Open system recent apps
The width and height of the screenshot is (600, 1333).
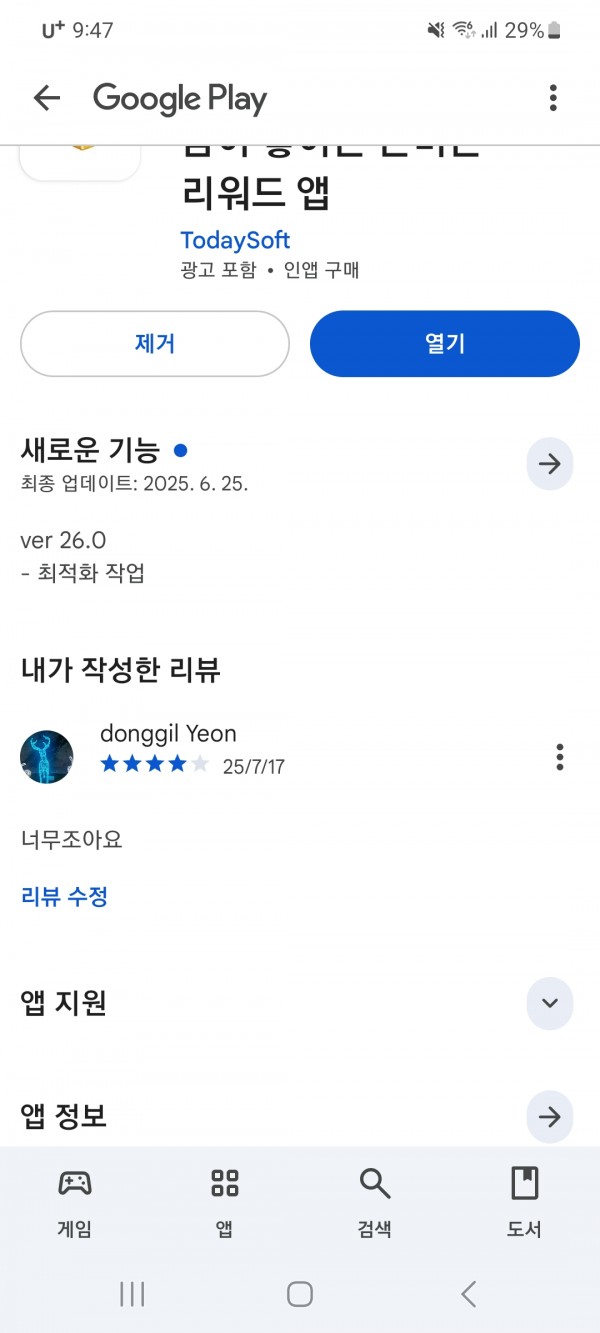pyautogui.click(x=132, y=1294)
